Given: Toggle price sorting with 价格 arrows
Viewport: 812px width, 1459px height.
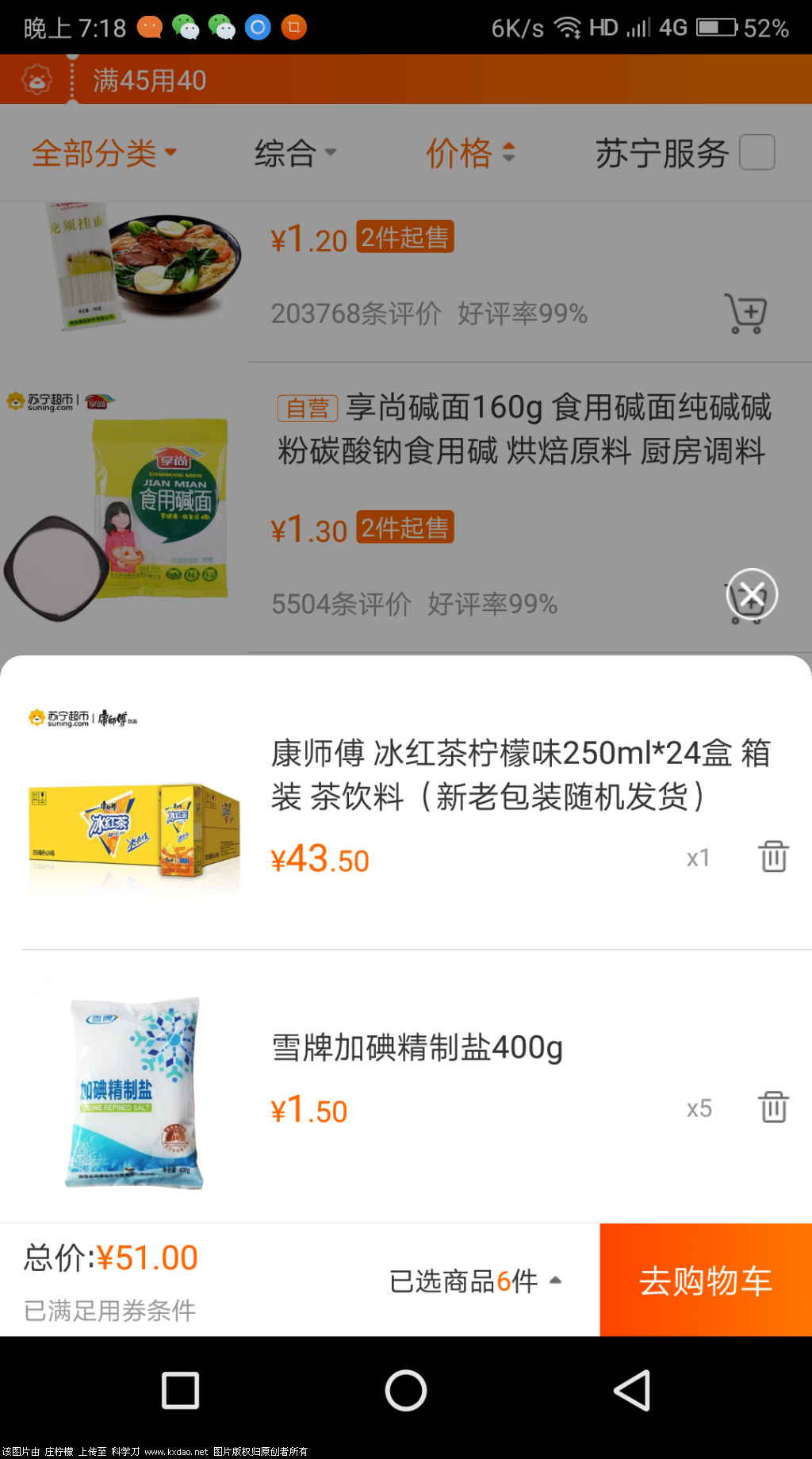Looking at the screenshot, I should coord(507,152).
